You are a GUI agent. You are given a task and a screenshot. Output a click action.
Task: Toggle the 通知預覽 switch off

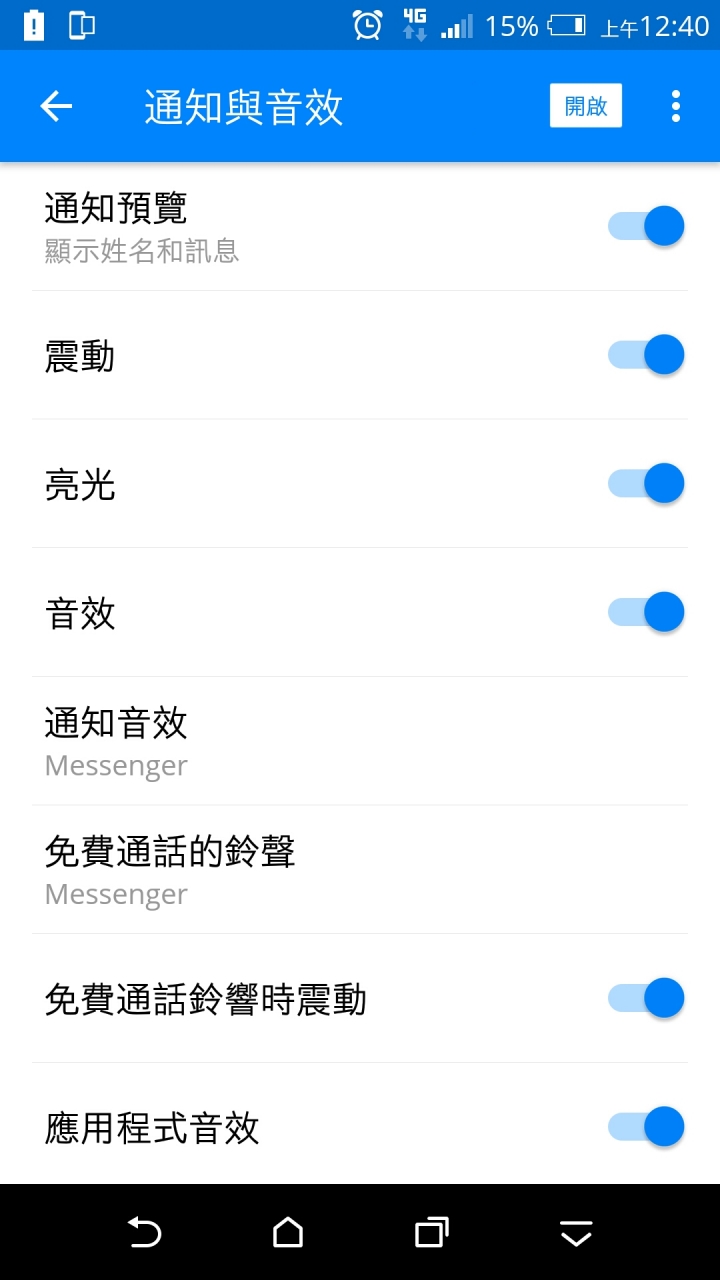point(646,226)
